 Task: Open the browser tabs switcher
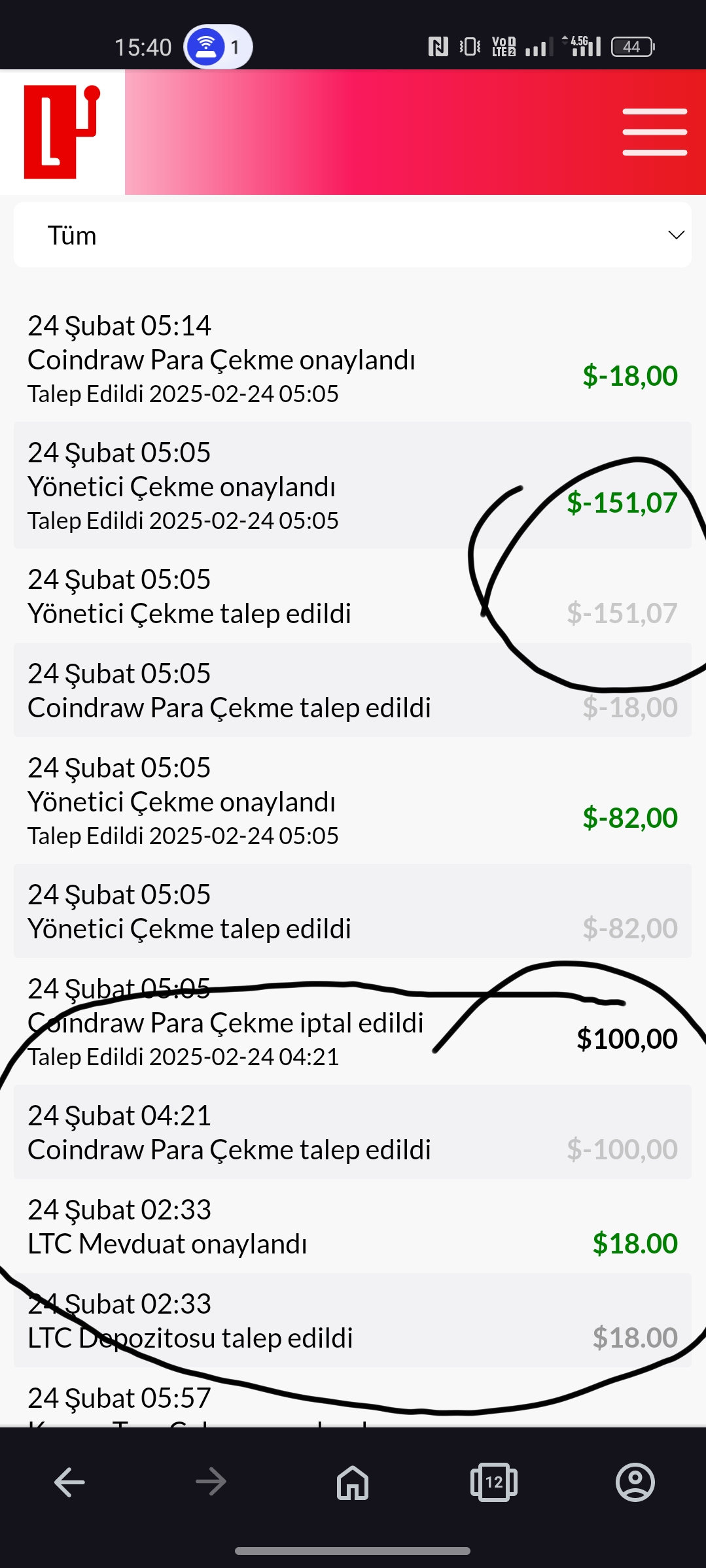(x=494, y=1482)
